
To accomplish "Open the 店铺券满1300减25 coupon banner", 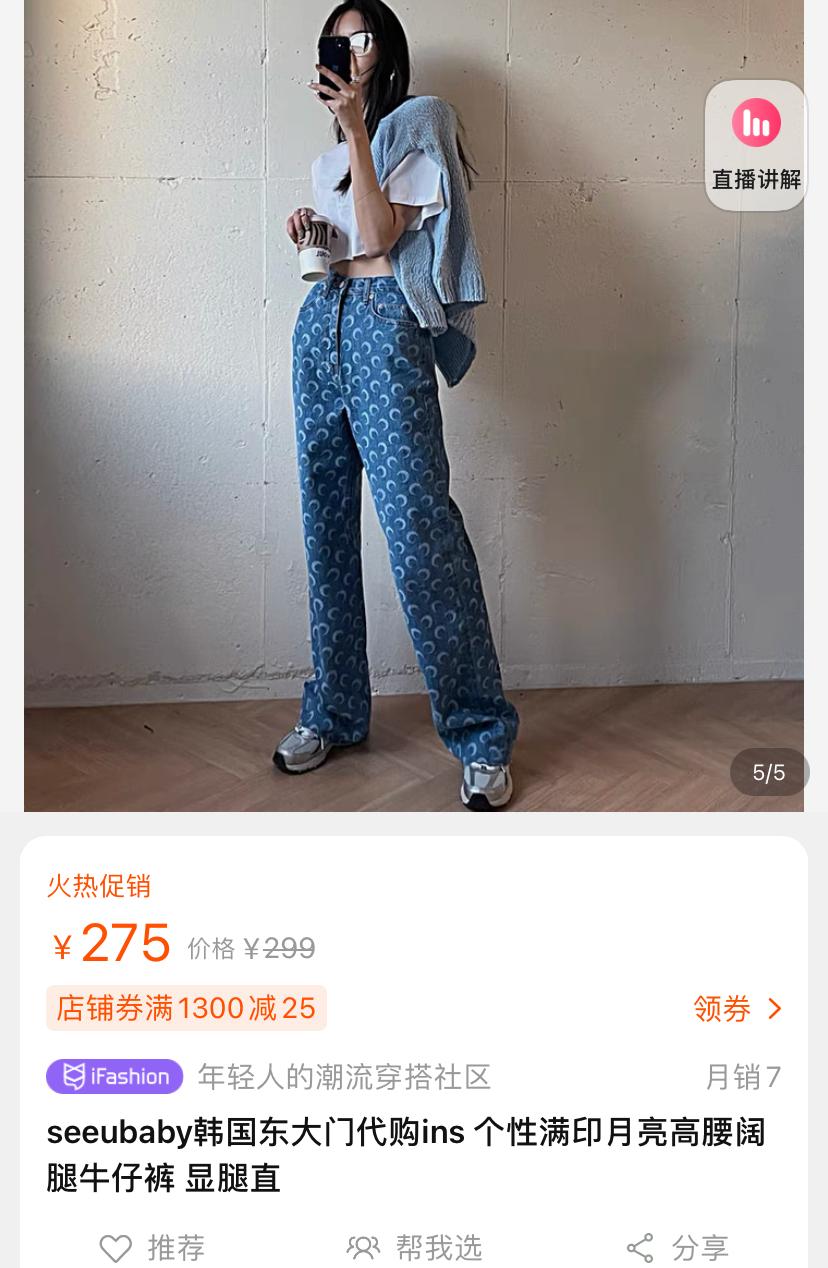I will pos(186,1008).
